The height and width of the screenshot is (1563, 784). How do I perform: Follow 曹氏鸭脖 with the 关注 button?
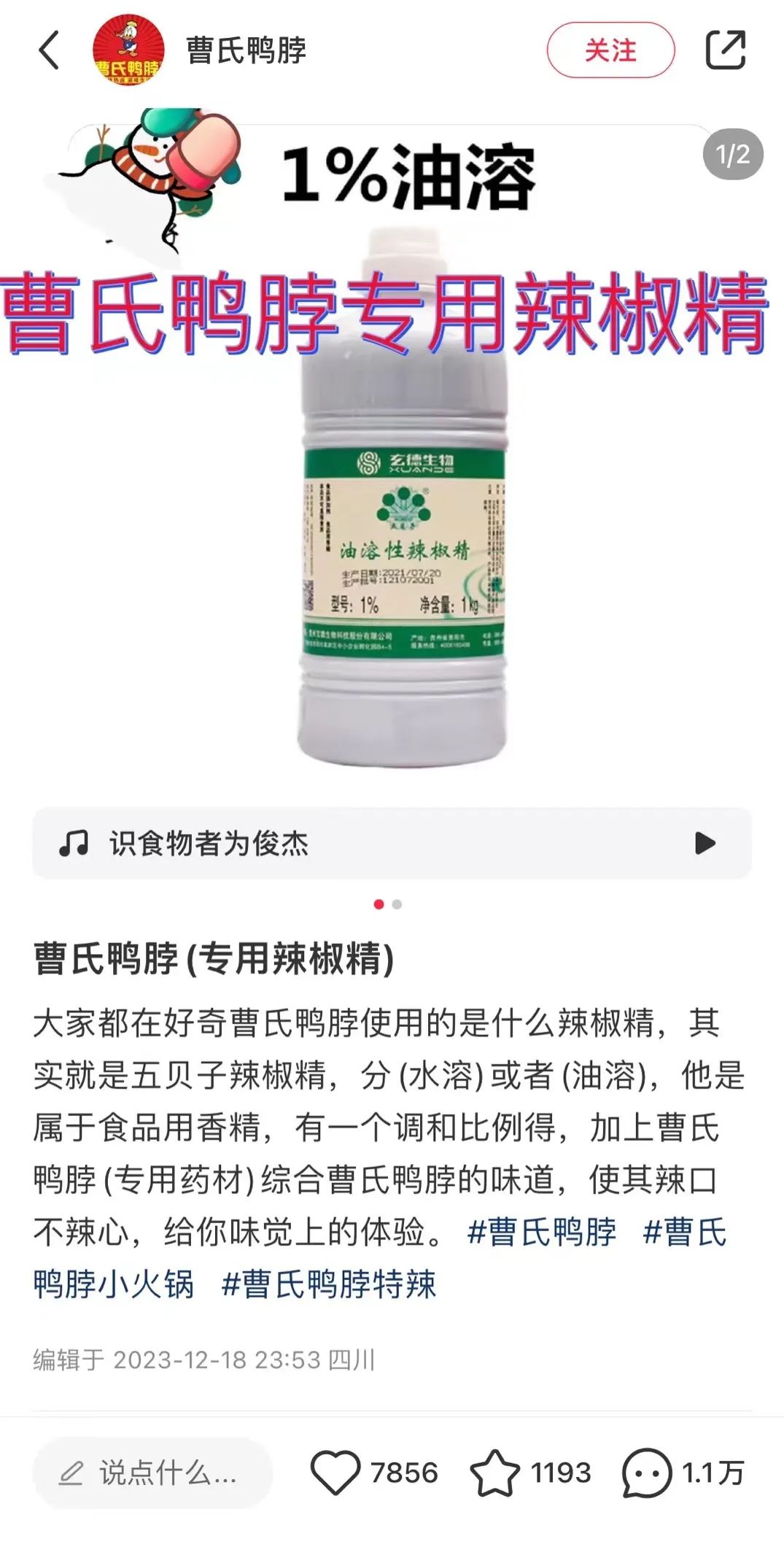(x=610, y=50)
